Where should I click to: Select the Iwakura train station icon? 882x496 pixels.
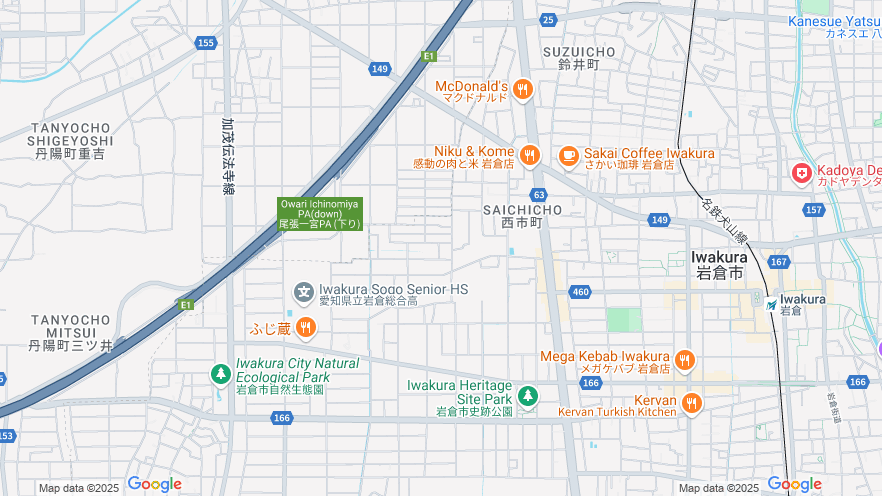[771, 303]
